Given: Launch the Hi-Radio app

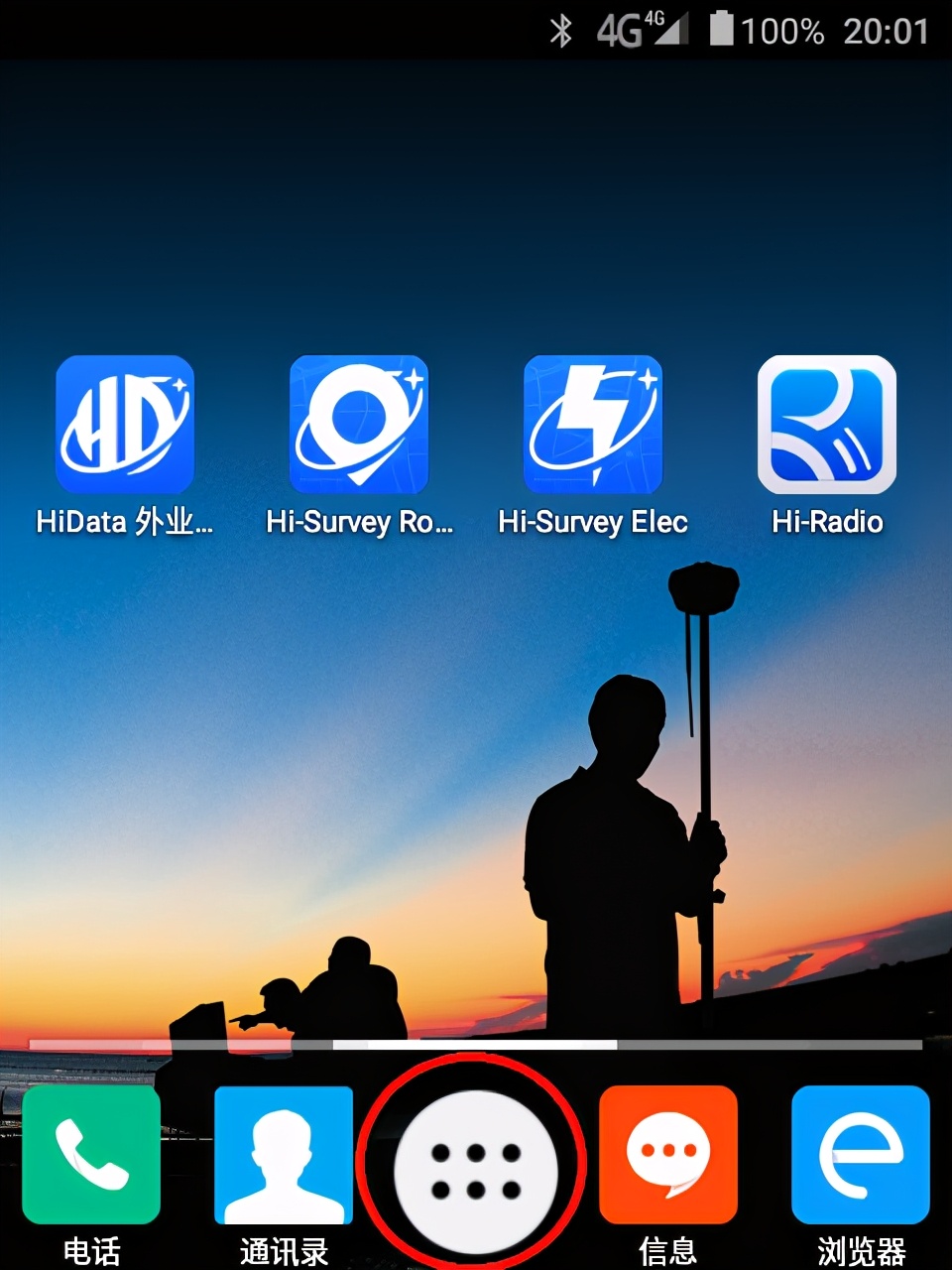Looking at the screenshot, I should (827, 425).
